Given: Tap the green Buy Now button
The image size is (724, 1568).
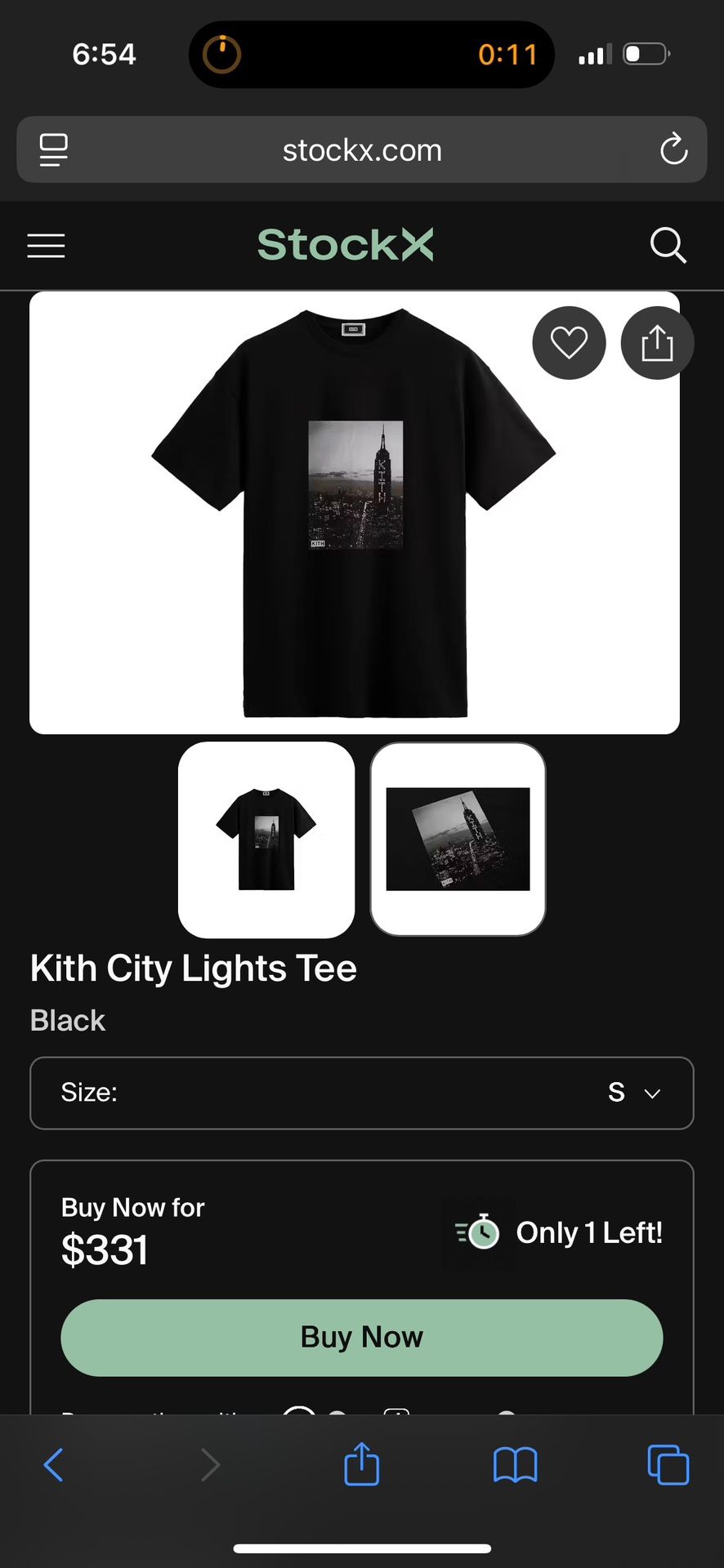Looking at the screenshot, I should pyautogui.click(x=362, y=1338).
